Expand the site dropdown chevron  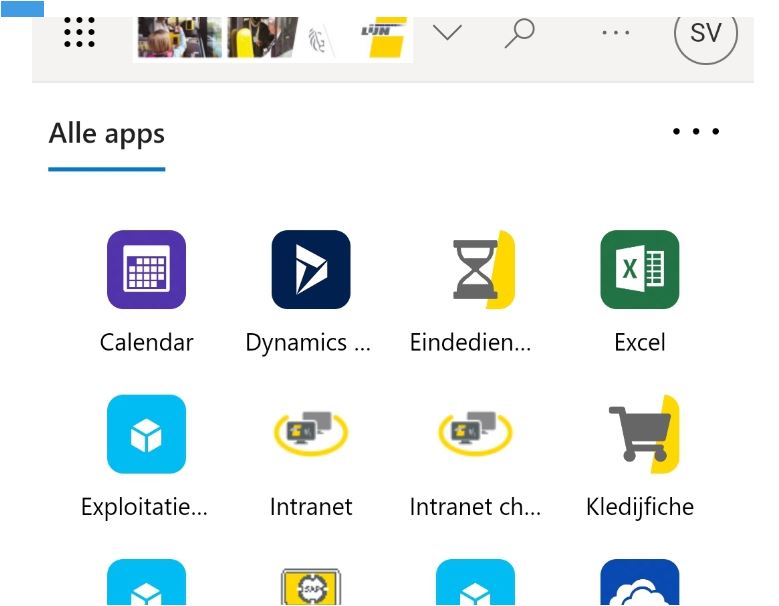[447, 32]
